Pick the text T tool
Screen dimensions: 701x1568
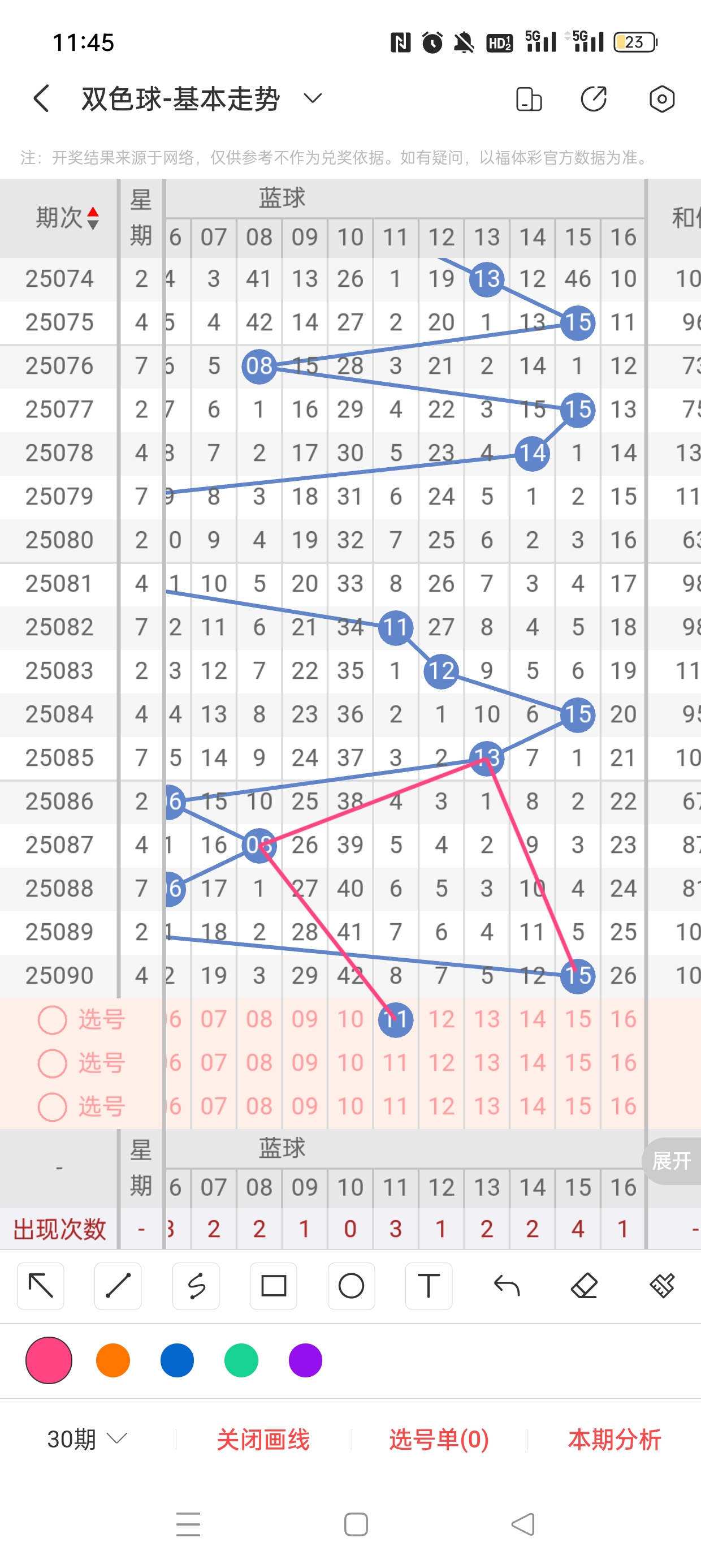(429, 1286)
